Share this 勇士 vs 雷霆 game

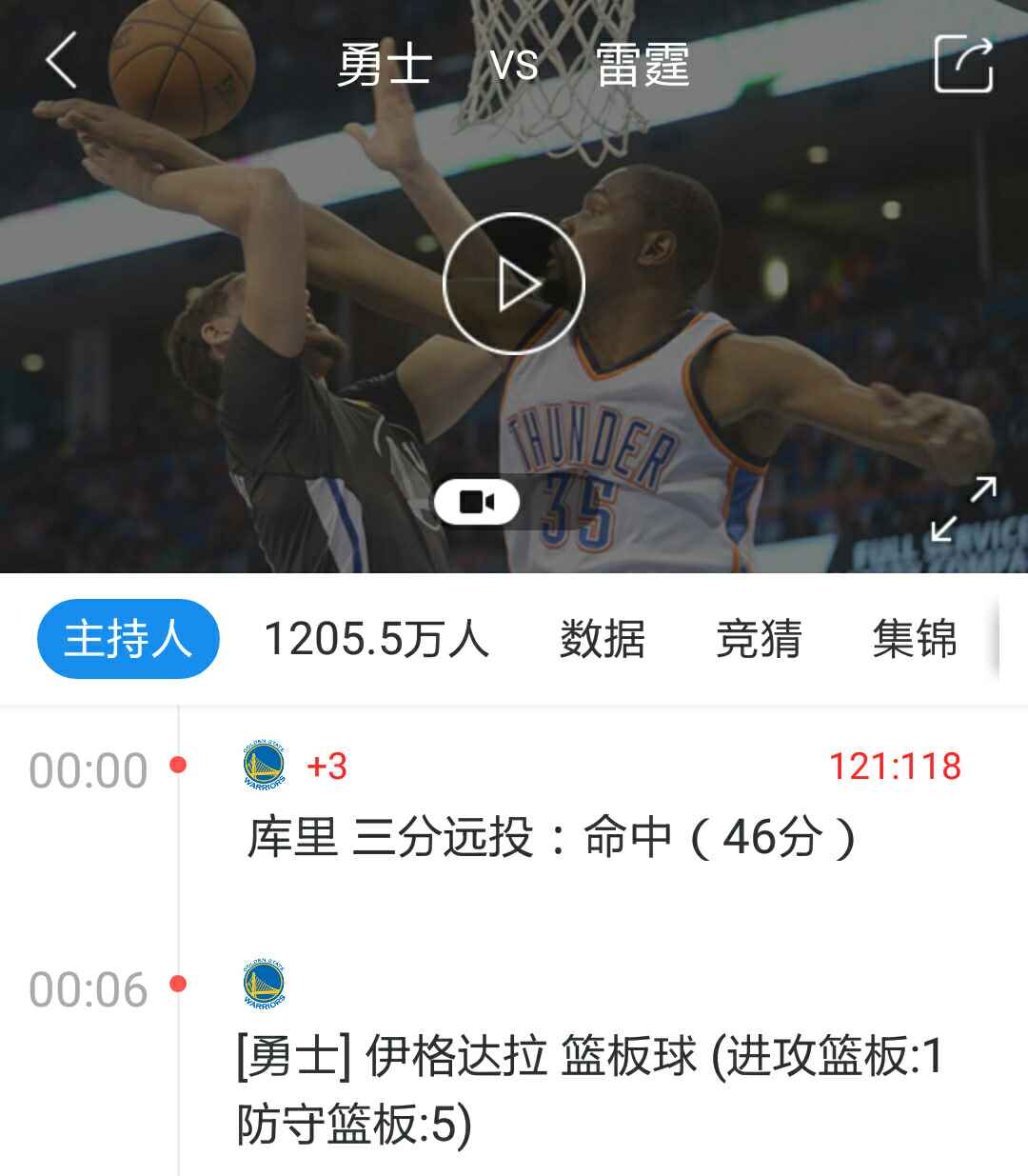tap(963, 65)
